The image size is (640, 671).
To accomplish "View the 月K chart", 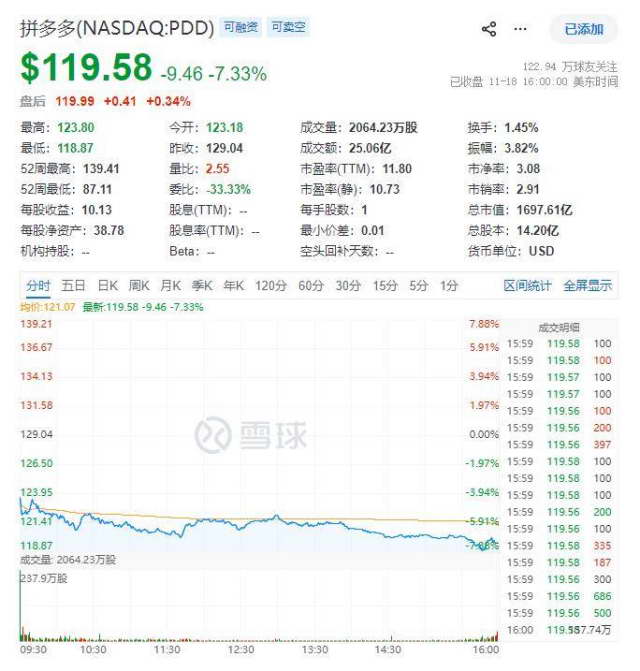I will [171, 286].
